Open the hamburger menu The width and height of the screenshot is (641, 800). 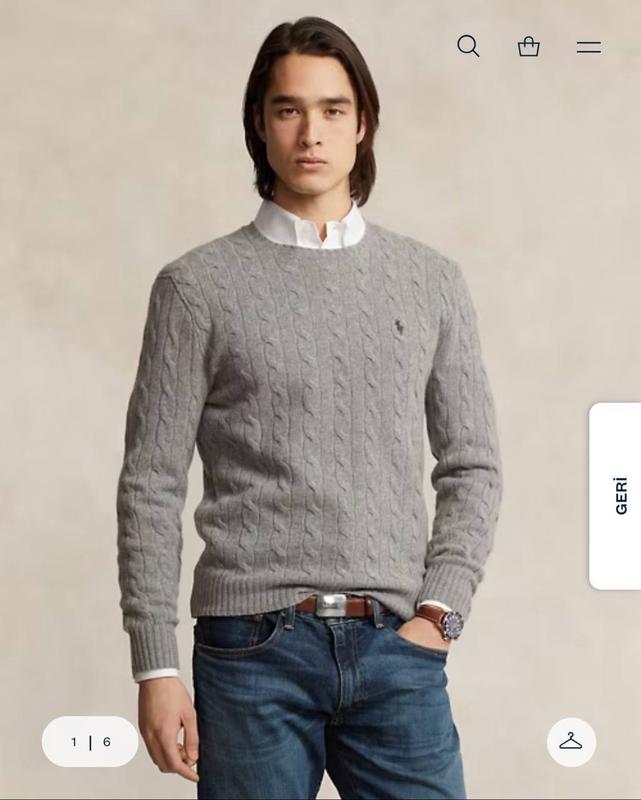click(588, 47)
